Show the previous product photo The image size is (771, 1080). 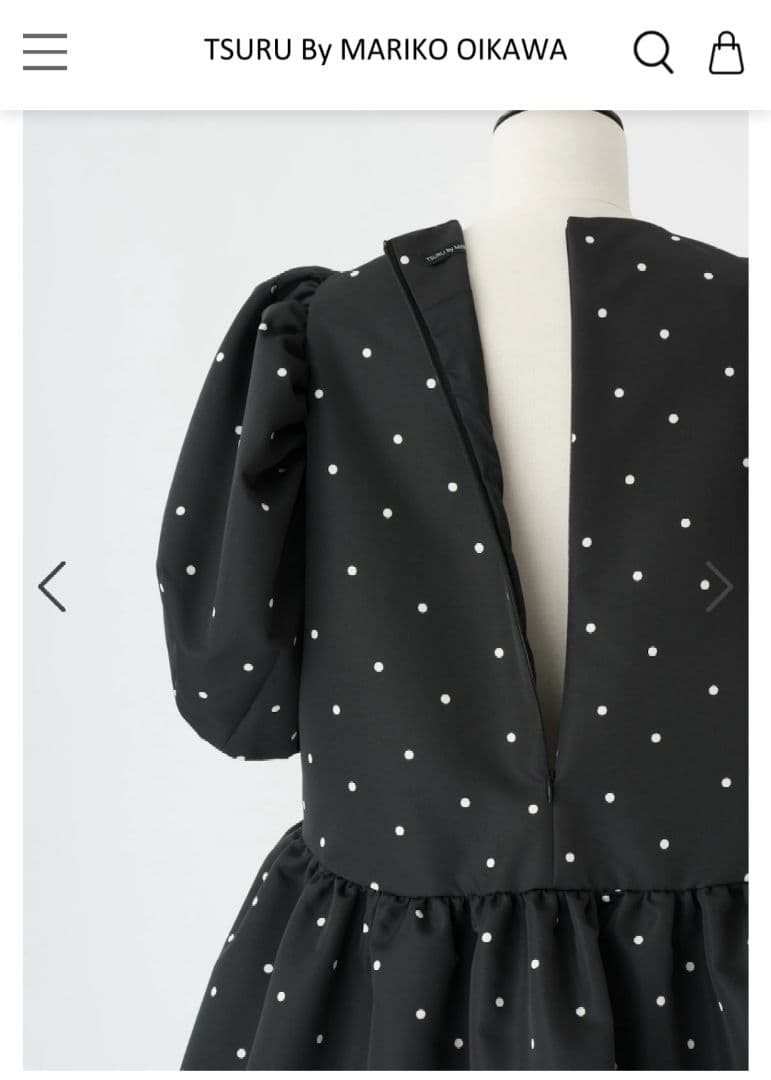[x=52, y=586]
